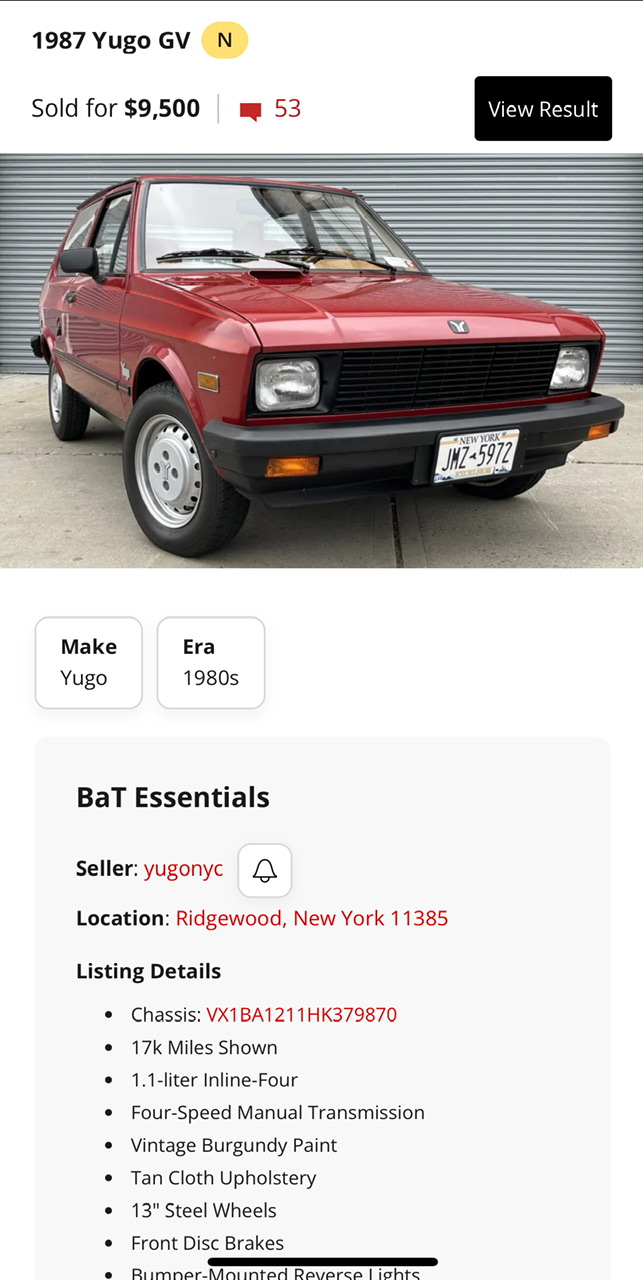The width and height of the screenshot is (643, 1280).
Task: Tap the yellow N no-reserve badge
Action: [x=225, y=41]
